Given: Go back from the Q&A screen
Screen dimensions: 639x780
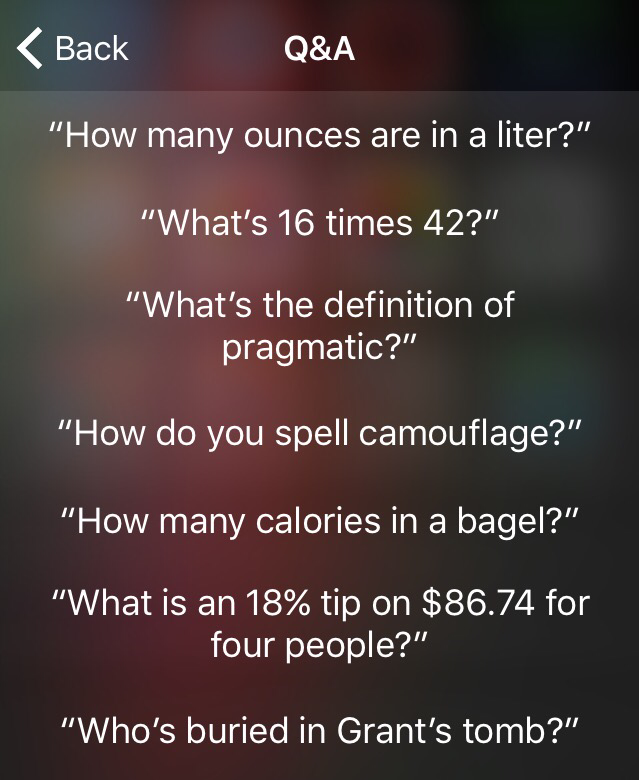Looking at the screenshot, I should click(x=72, y=48).
